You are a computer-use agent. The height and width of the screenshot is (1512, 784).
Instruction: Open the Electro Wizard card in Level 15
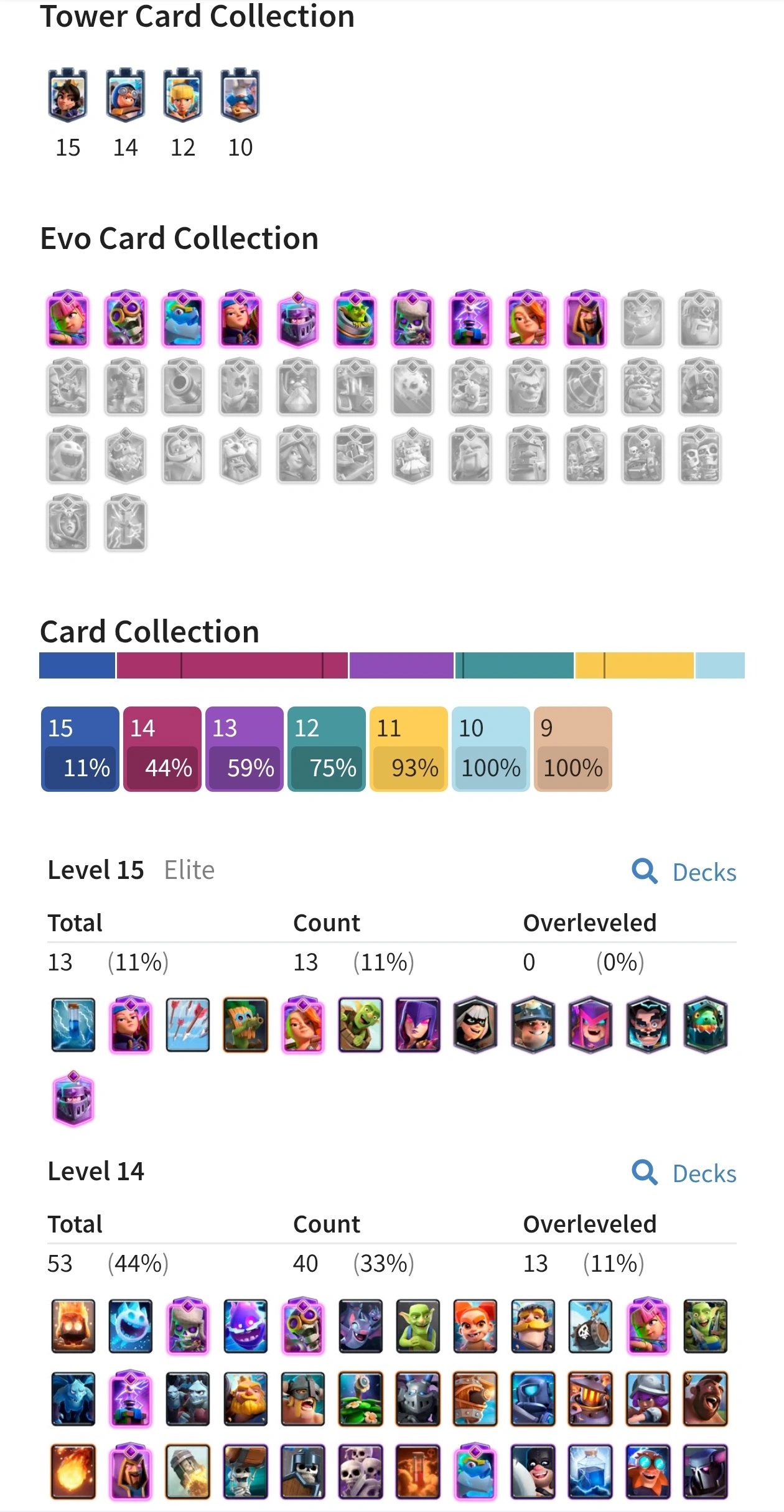tap(648, 1025)
